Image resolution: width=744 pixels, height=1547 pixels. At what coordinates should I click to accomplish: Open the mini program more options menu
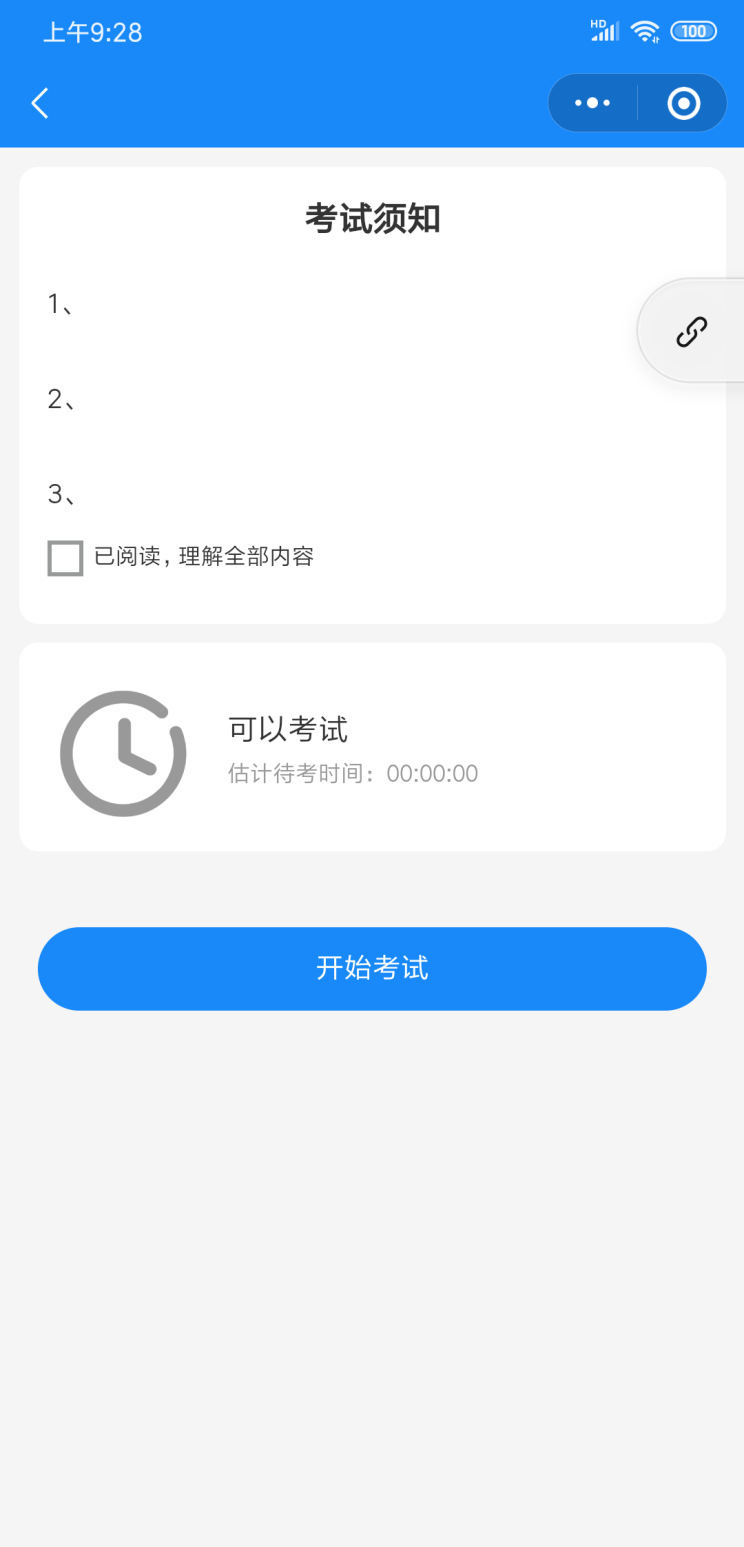(592, 103)
